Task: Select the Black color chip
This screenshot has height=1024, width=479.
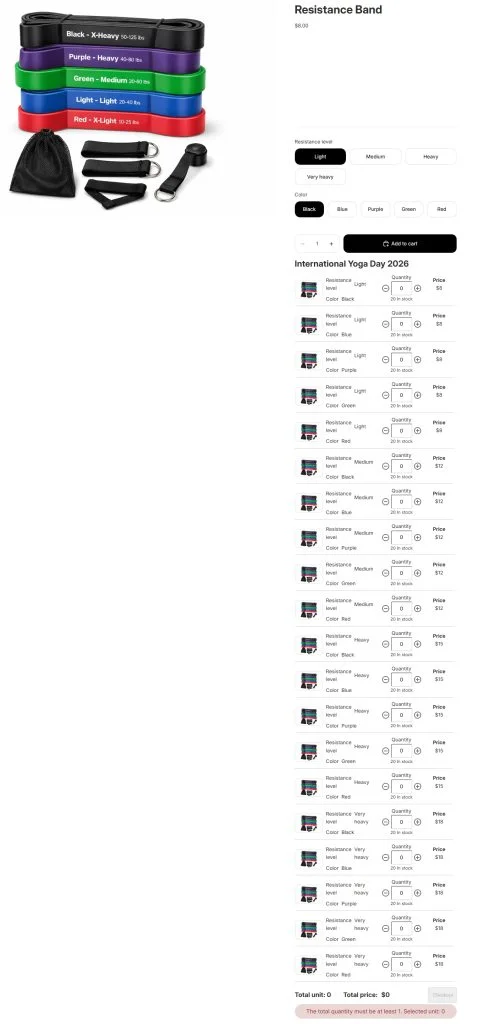Action: (x=309, y=210)
